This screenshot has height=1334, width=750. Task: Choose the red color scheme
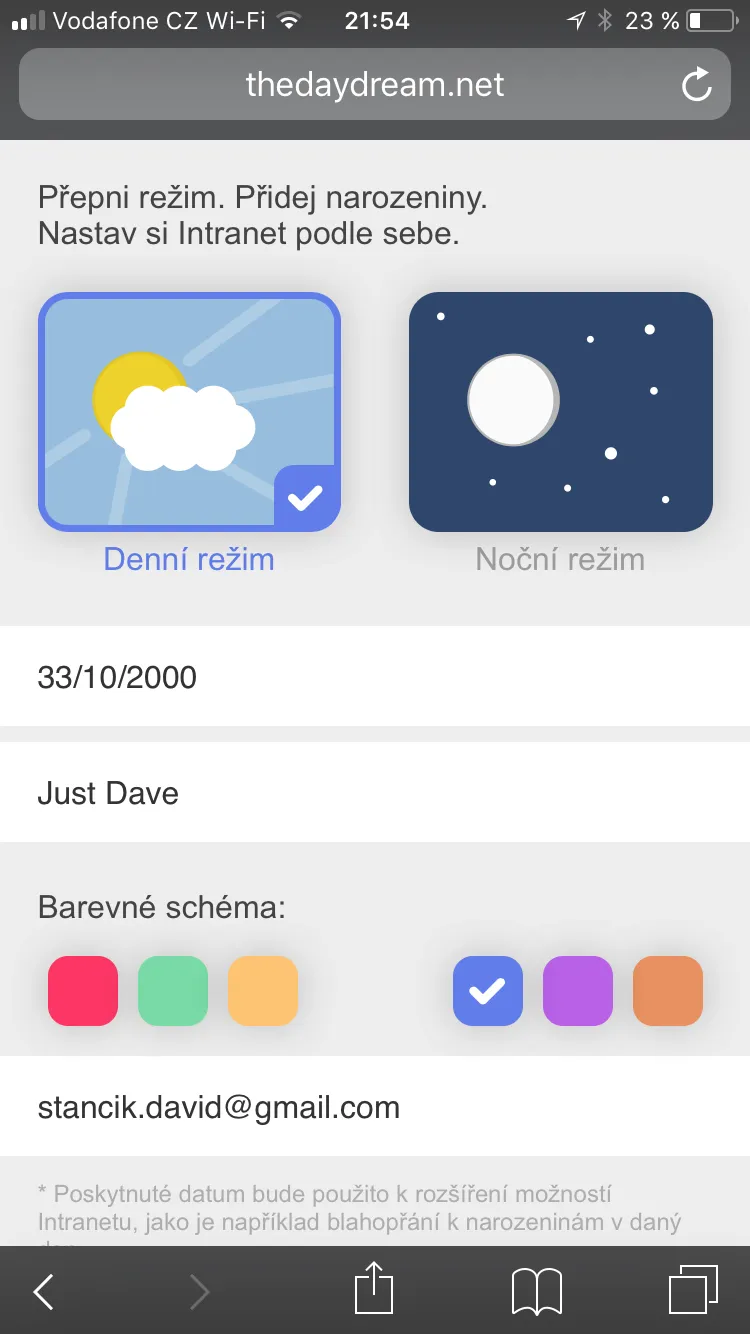coord(83,991)
